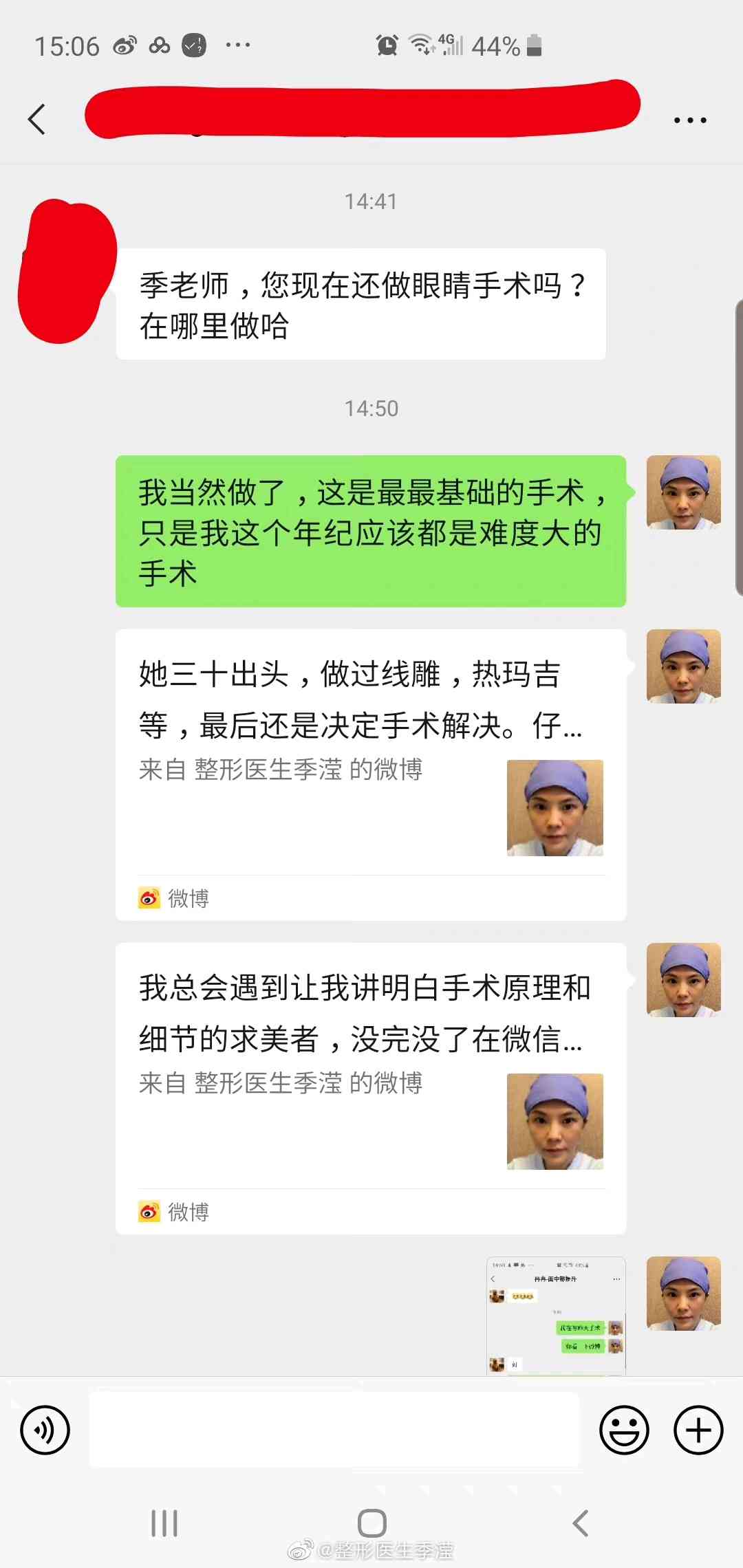Tap the message text field

tap(334, 1430)
